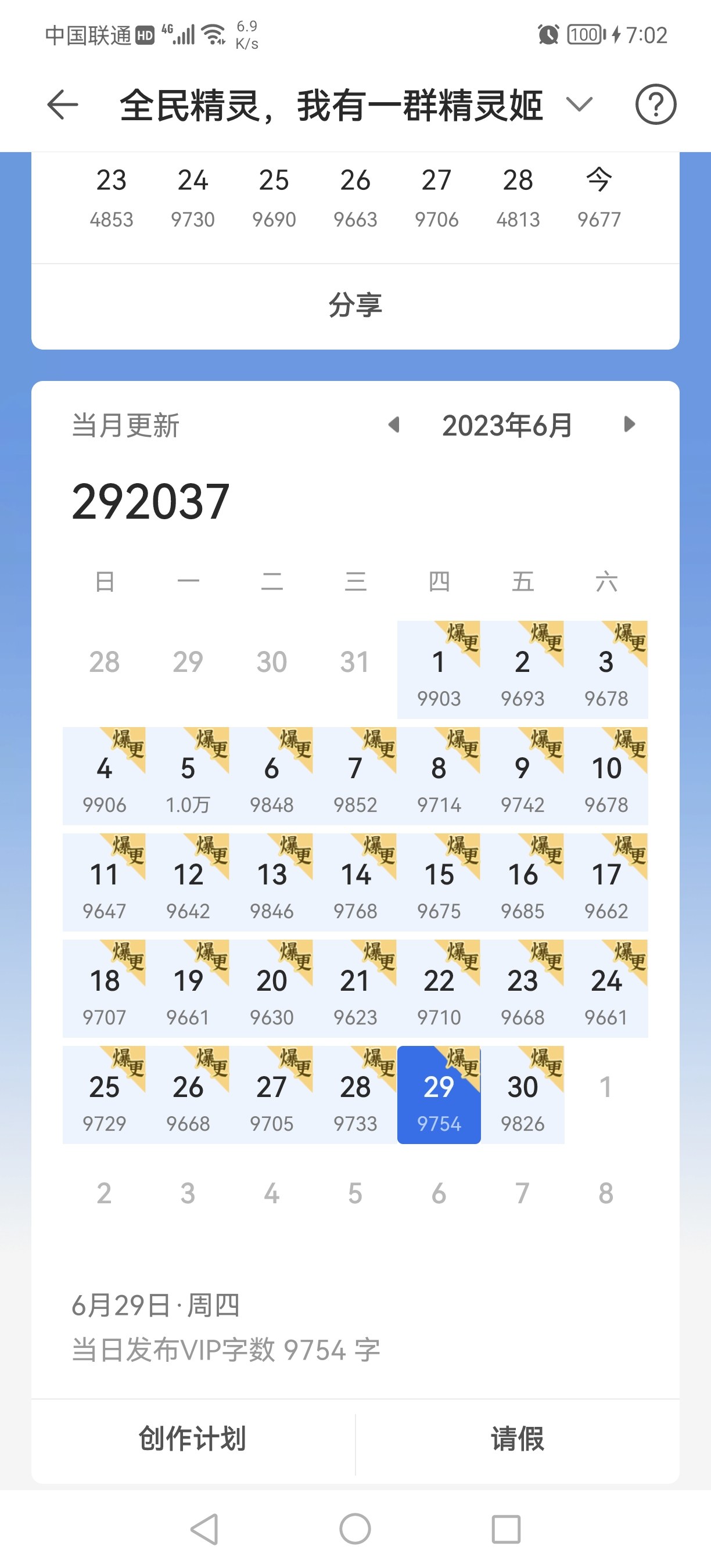Select June 1 in the calendar
The image size is (711, 1568).
tap(439, 670)
